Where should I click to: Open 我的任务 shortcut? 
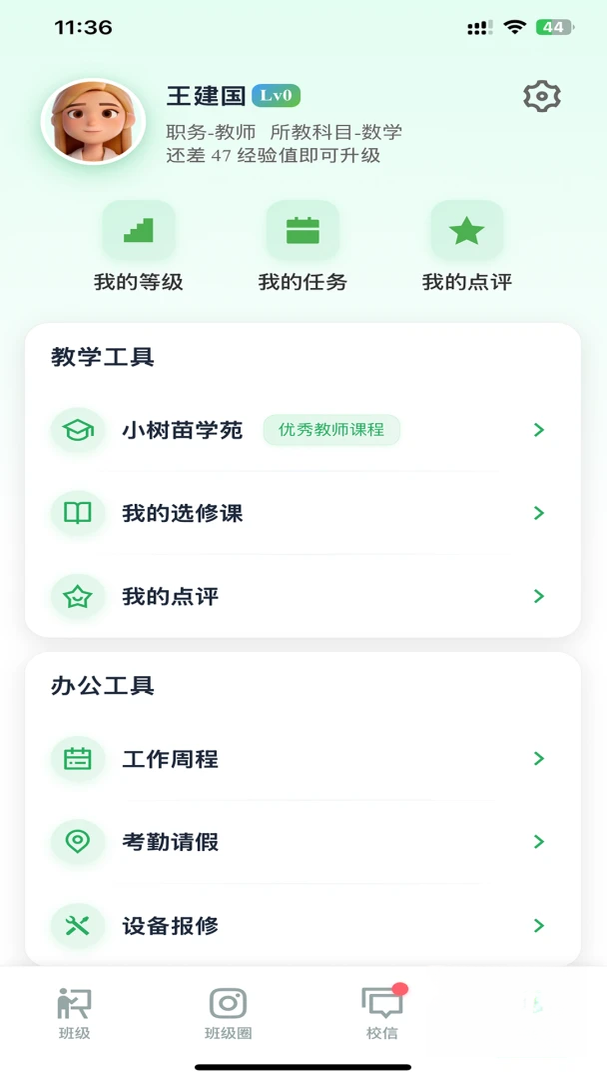click(x=302, y=247)
